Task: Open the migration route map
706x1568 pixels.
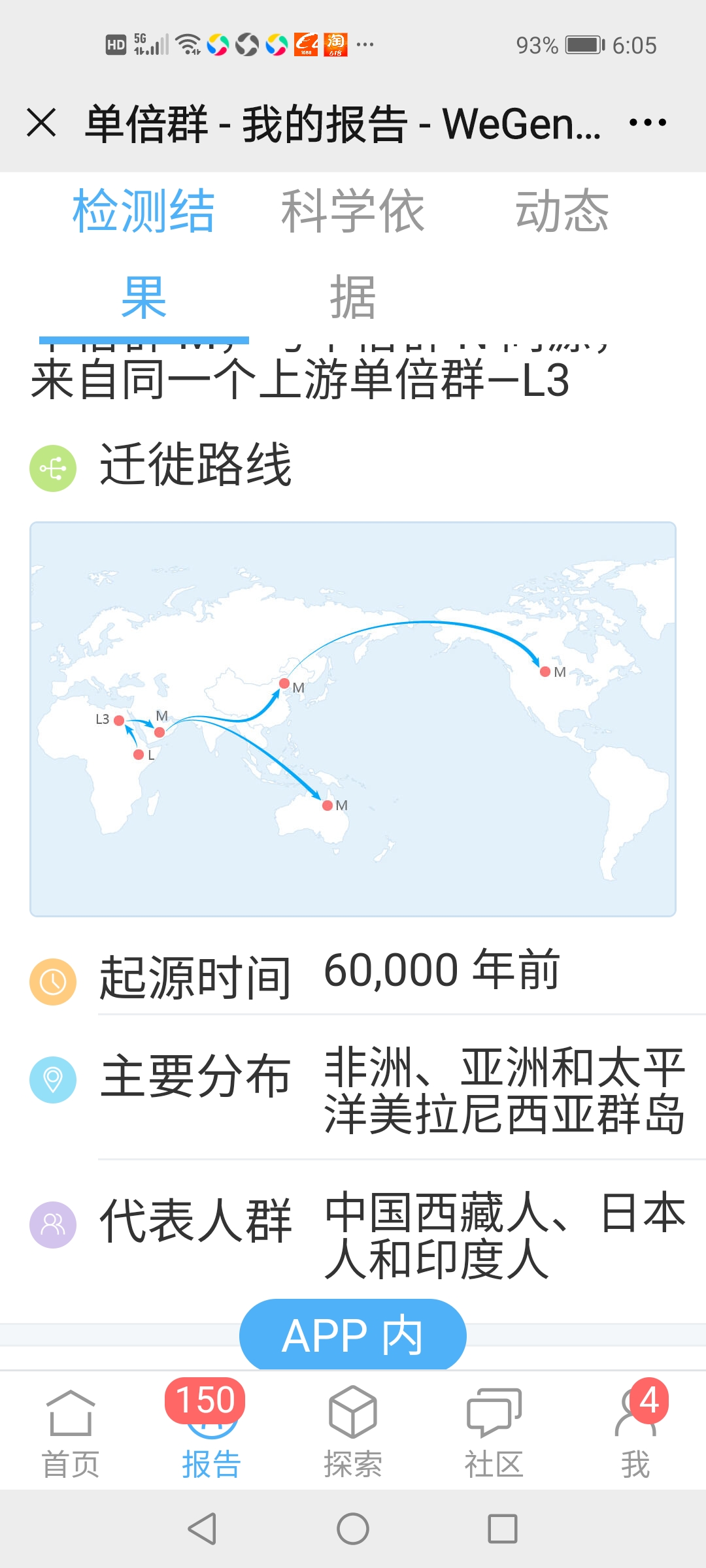Action: tap(353, 719)
